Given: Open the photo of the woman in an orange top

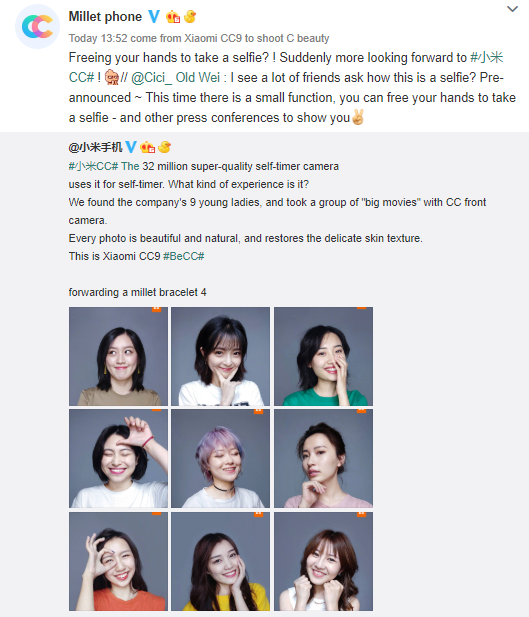Looking at the screenshot, I should point(118,561).
